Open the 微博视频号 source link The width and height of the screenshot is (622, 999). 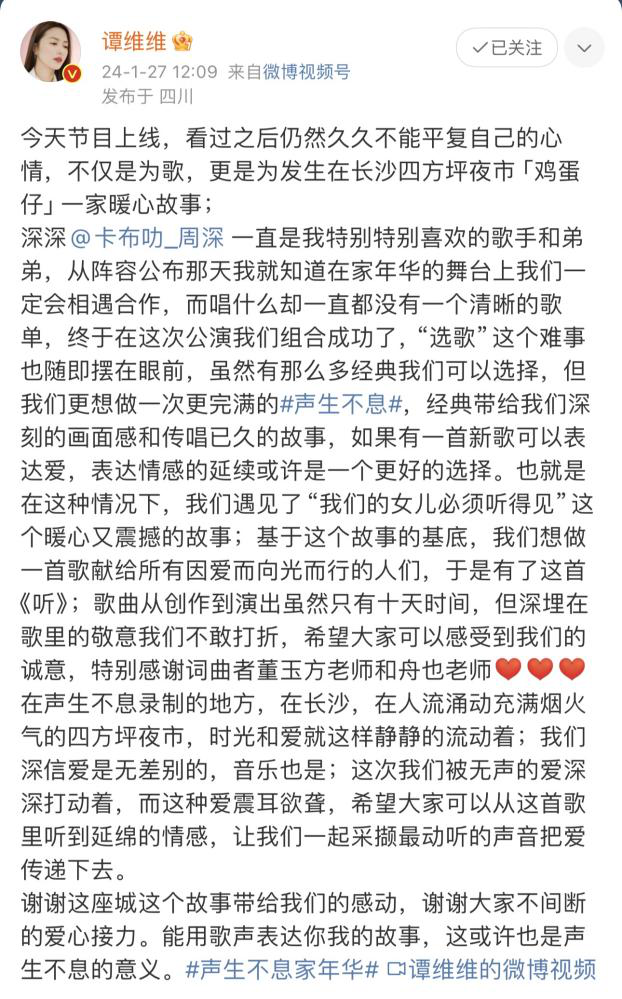point(306,72)
